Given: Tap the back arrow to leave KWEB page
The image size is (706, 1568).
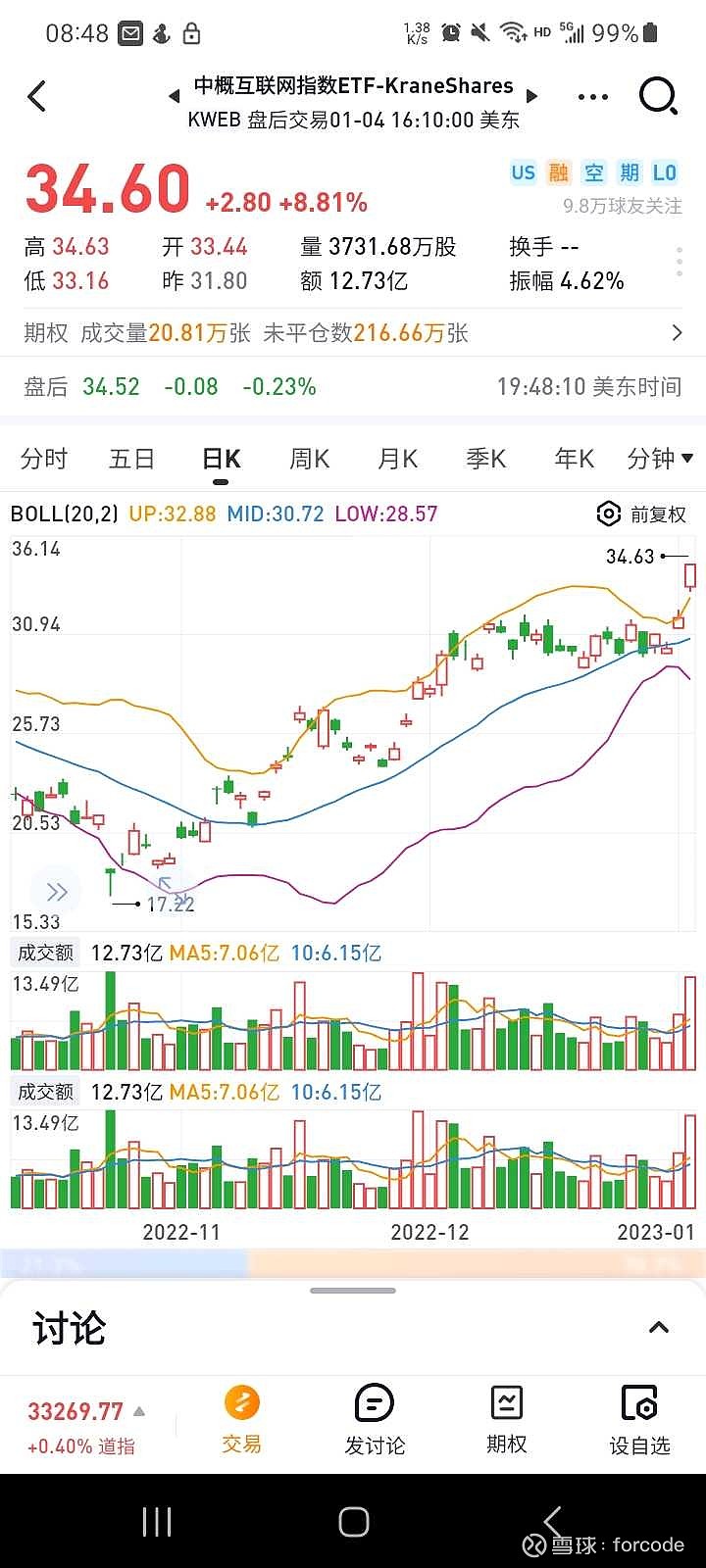Looking at the screenshot, I should tap(37, 96).
